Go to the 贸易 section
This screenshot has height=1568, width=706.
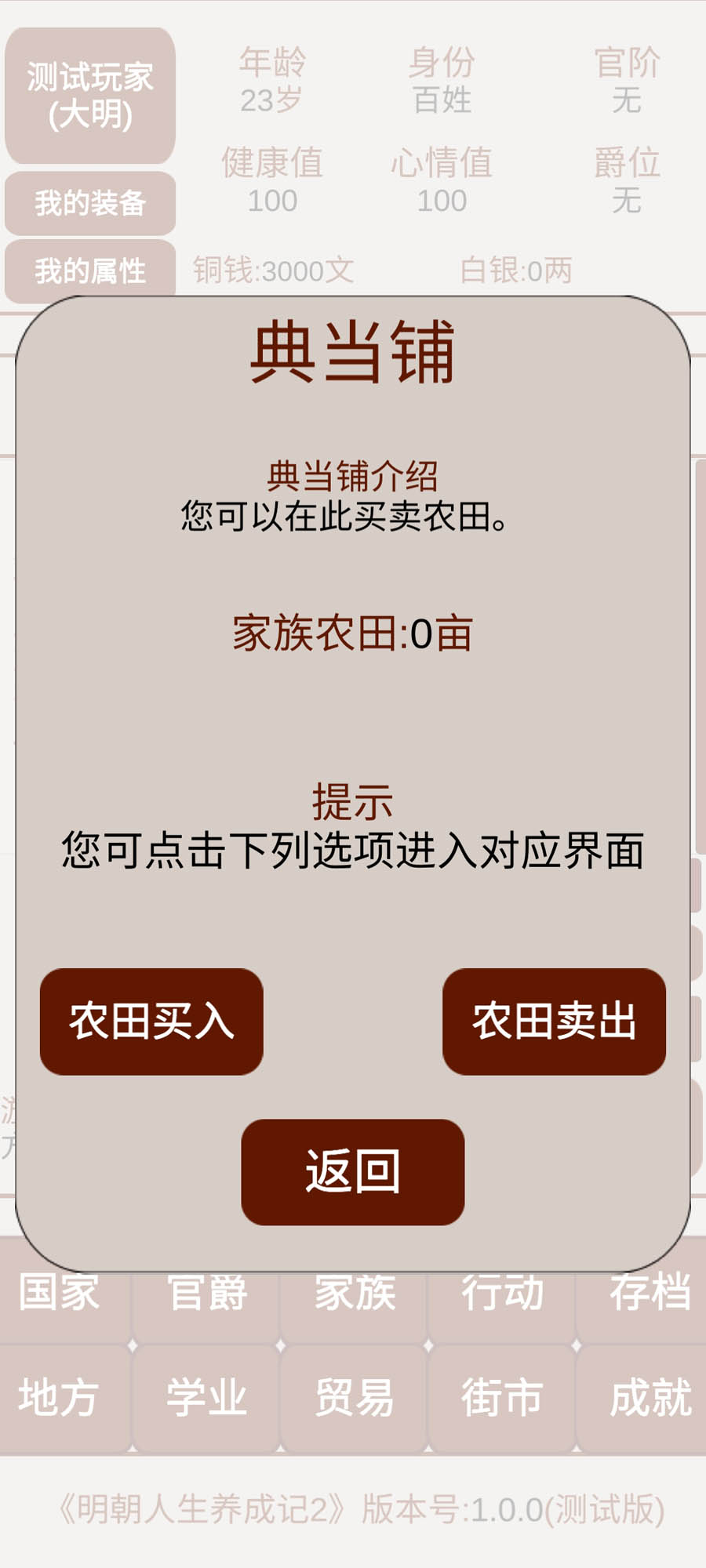[354, 1398]
